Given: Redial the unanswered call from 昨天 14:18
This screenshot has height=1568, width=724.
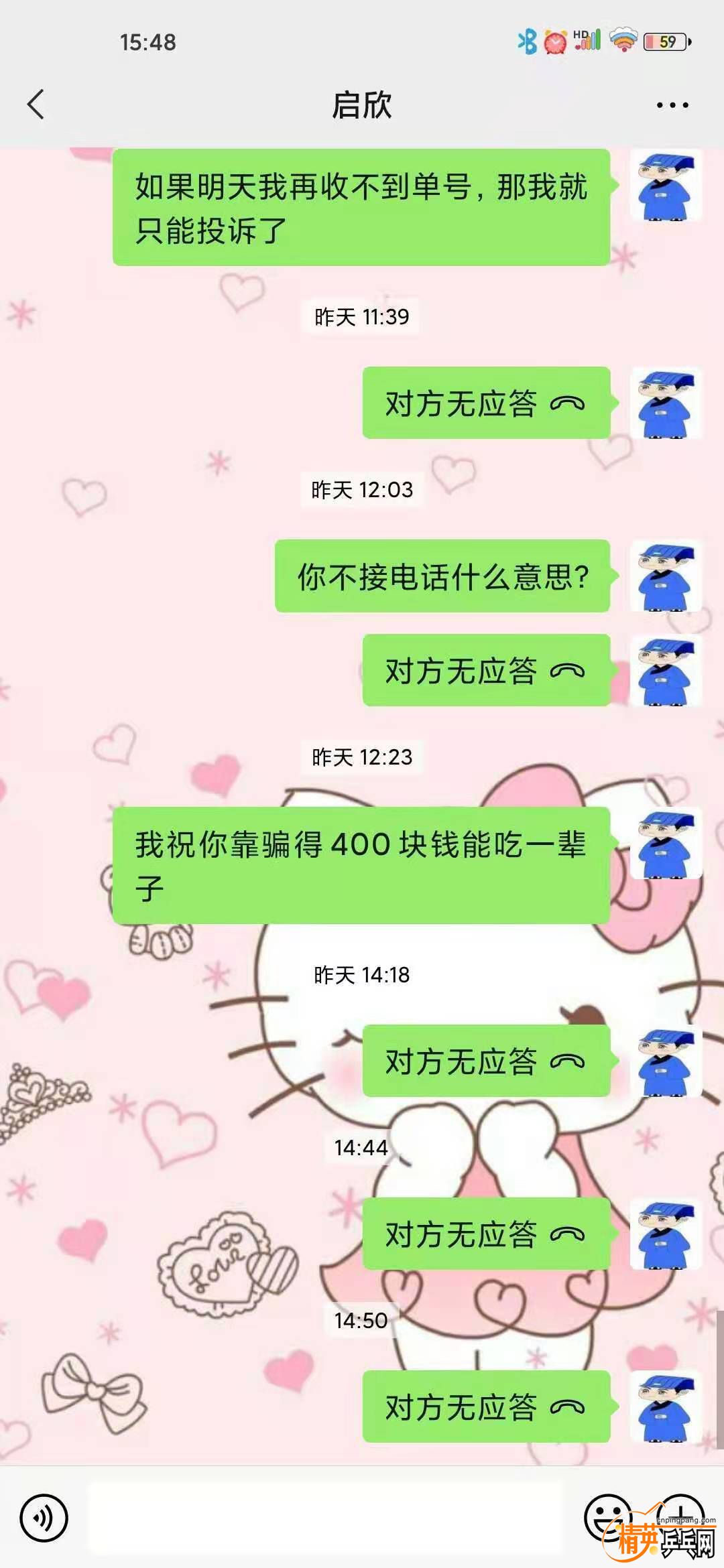Looking at the screenshot, I should click(485, 1061).
